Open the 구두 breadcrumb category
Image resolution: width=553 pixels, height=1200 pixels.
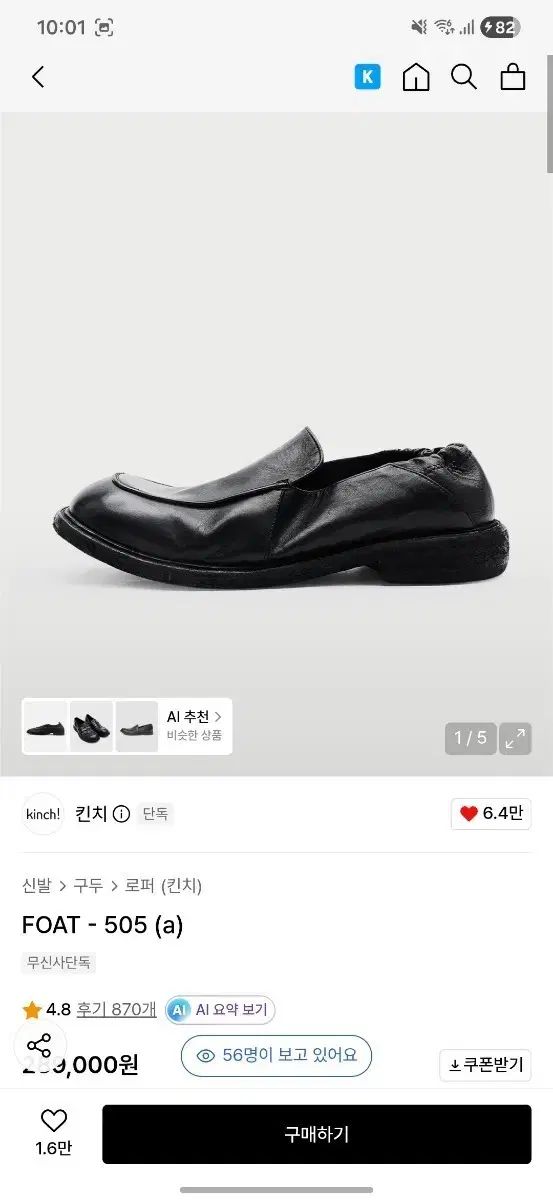(x=88, y=885)
